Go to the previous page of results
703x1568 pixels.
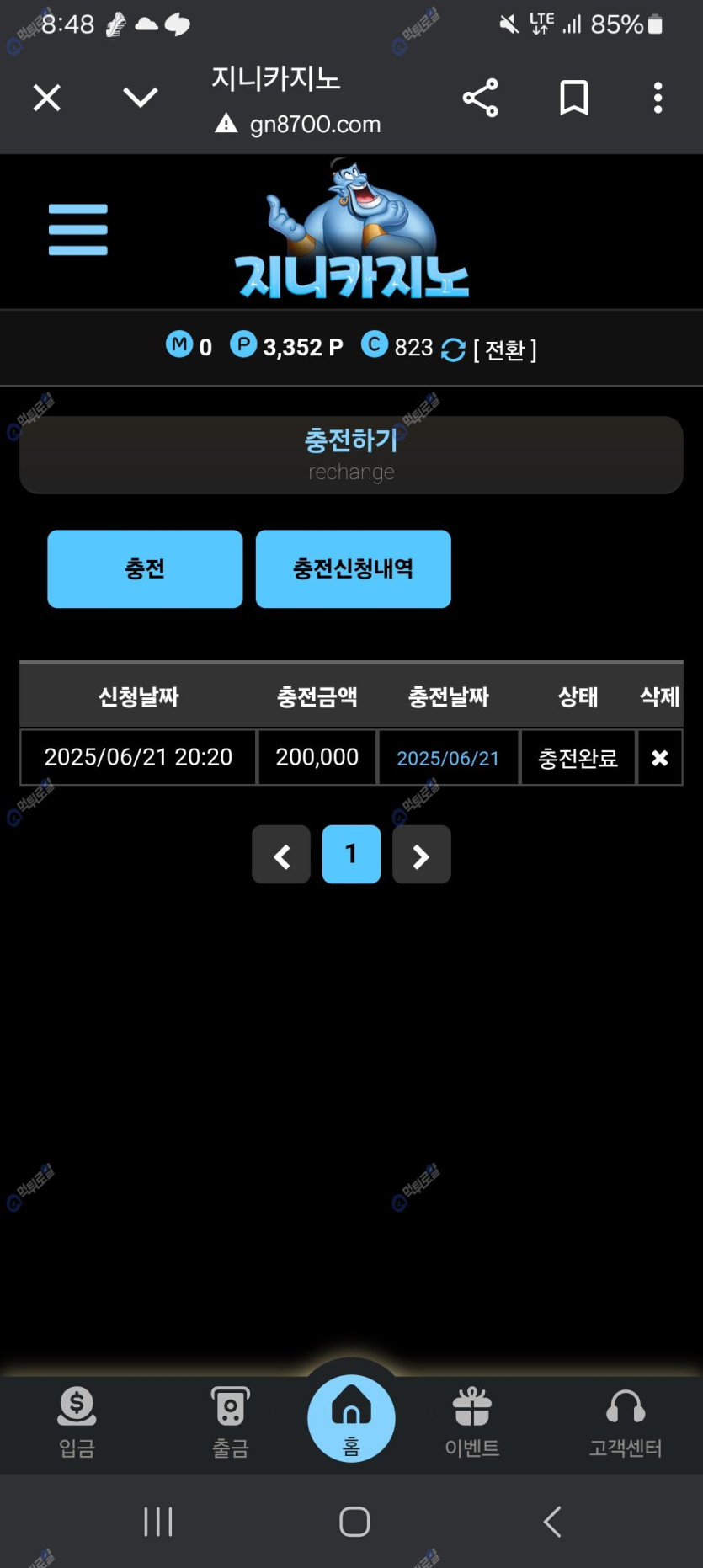coord(281,856)
